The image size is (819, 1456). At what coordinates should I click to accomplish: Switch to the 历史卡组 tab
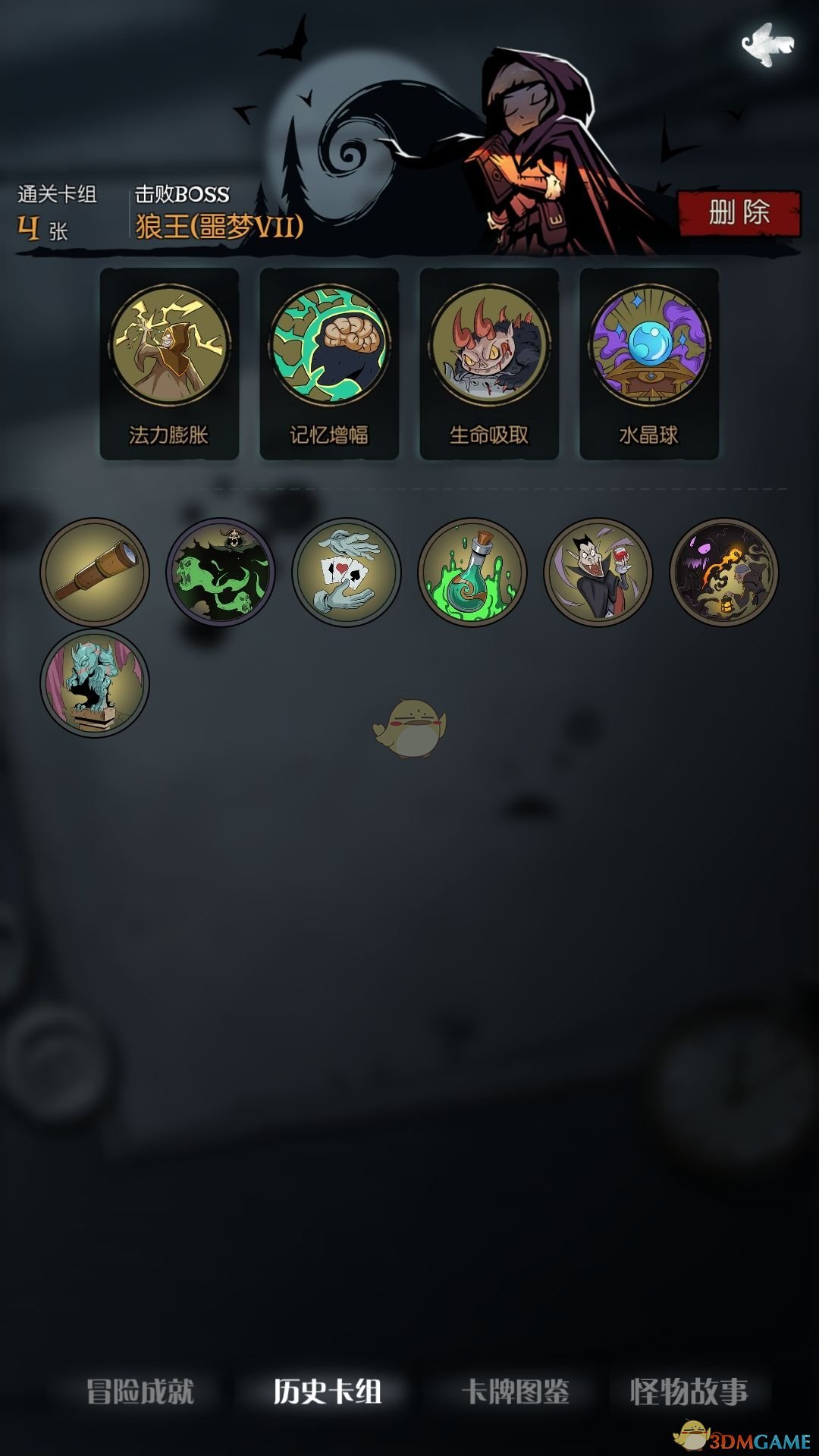pos(328,1392)
